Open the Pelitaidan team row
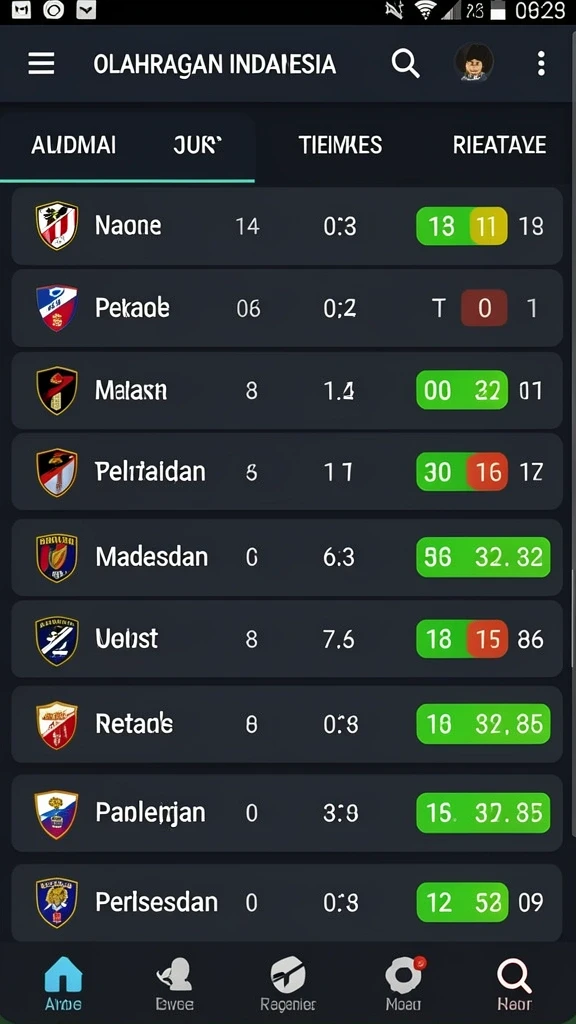Viewport: 576px width, 1024px height. point(287,472)
